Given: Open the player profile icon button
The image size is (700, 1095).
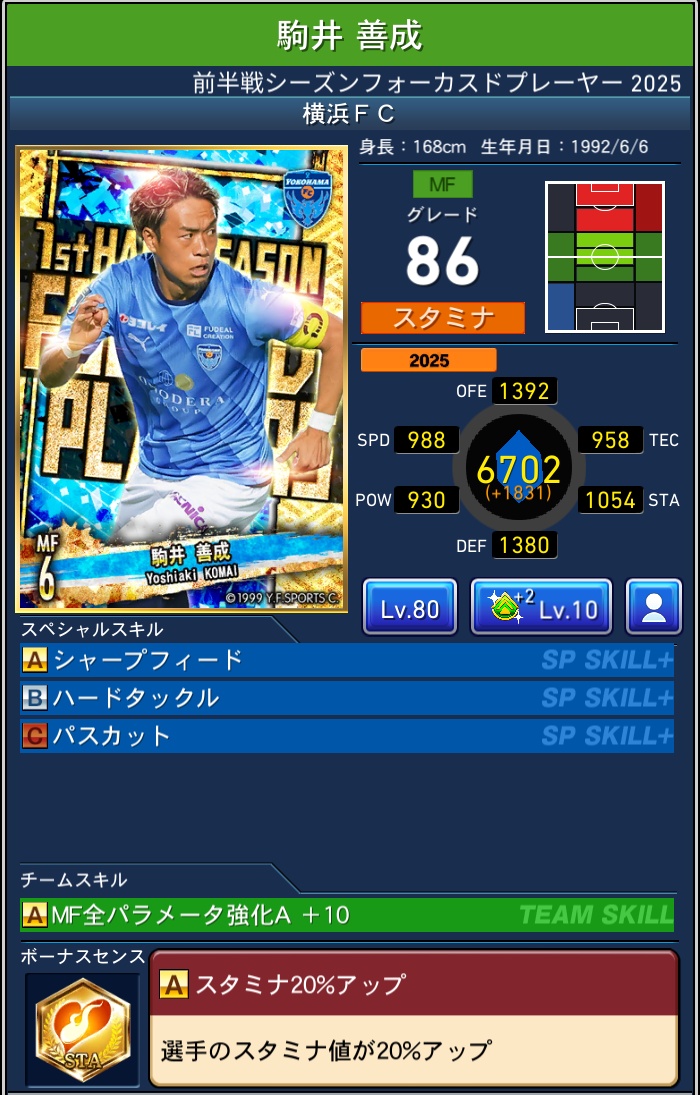Looking at the screenshot, I should tap(654, 607).
